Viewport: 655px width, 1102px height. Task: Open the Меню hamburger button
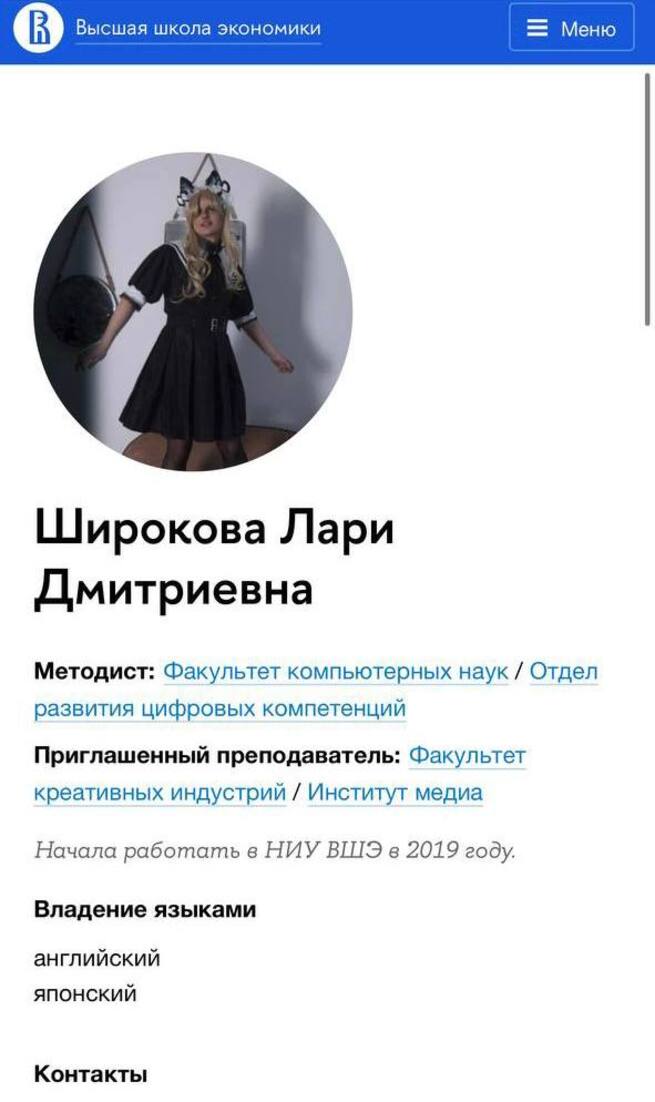click(571, 28)
